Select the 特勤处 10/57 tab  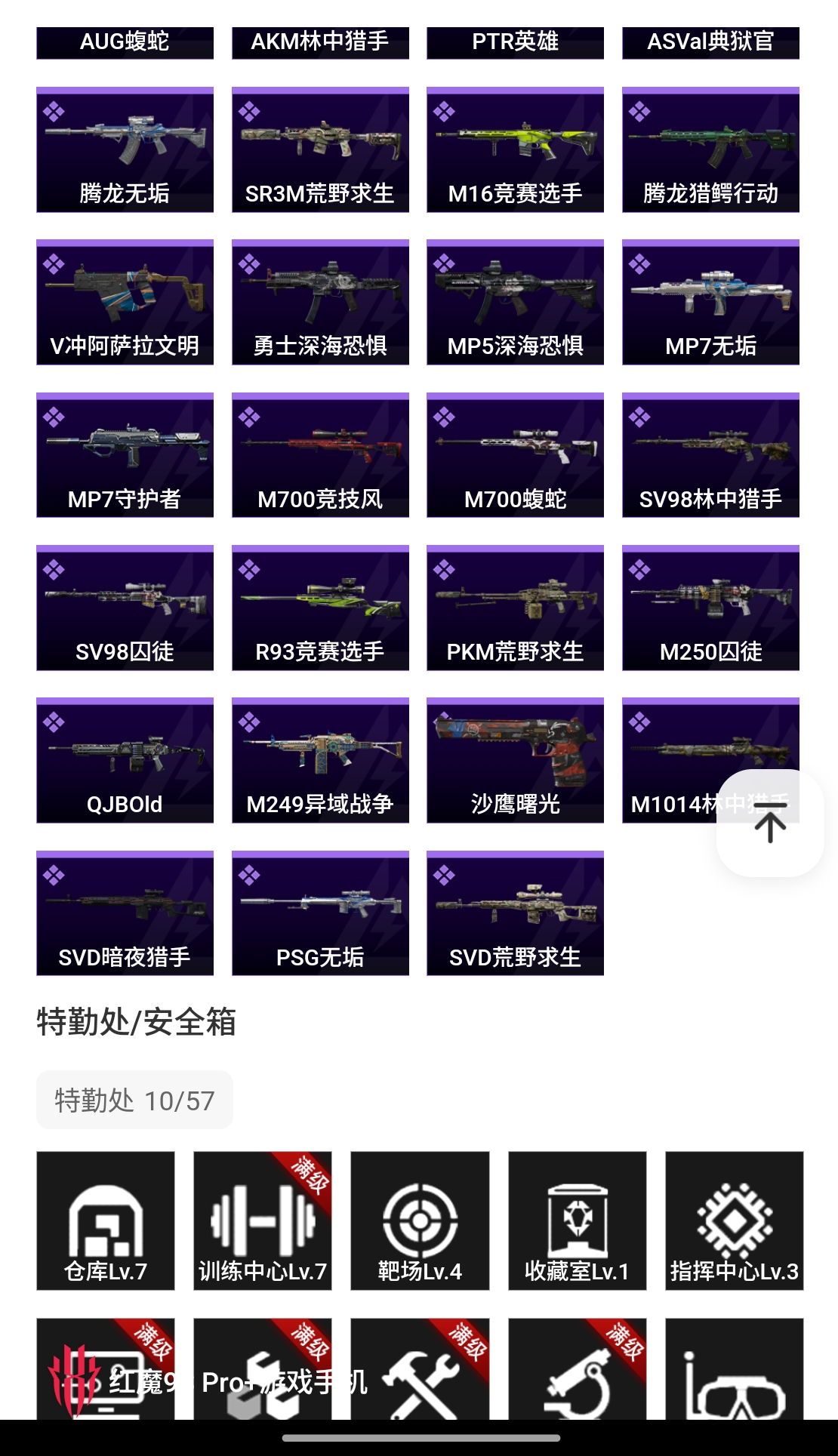click(134, 1100)
